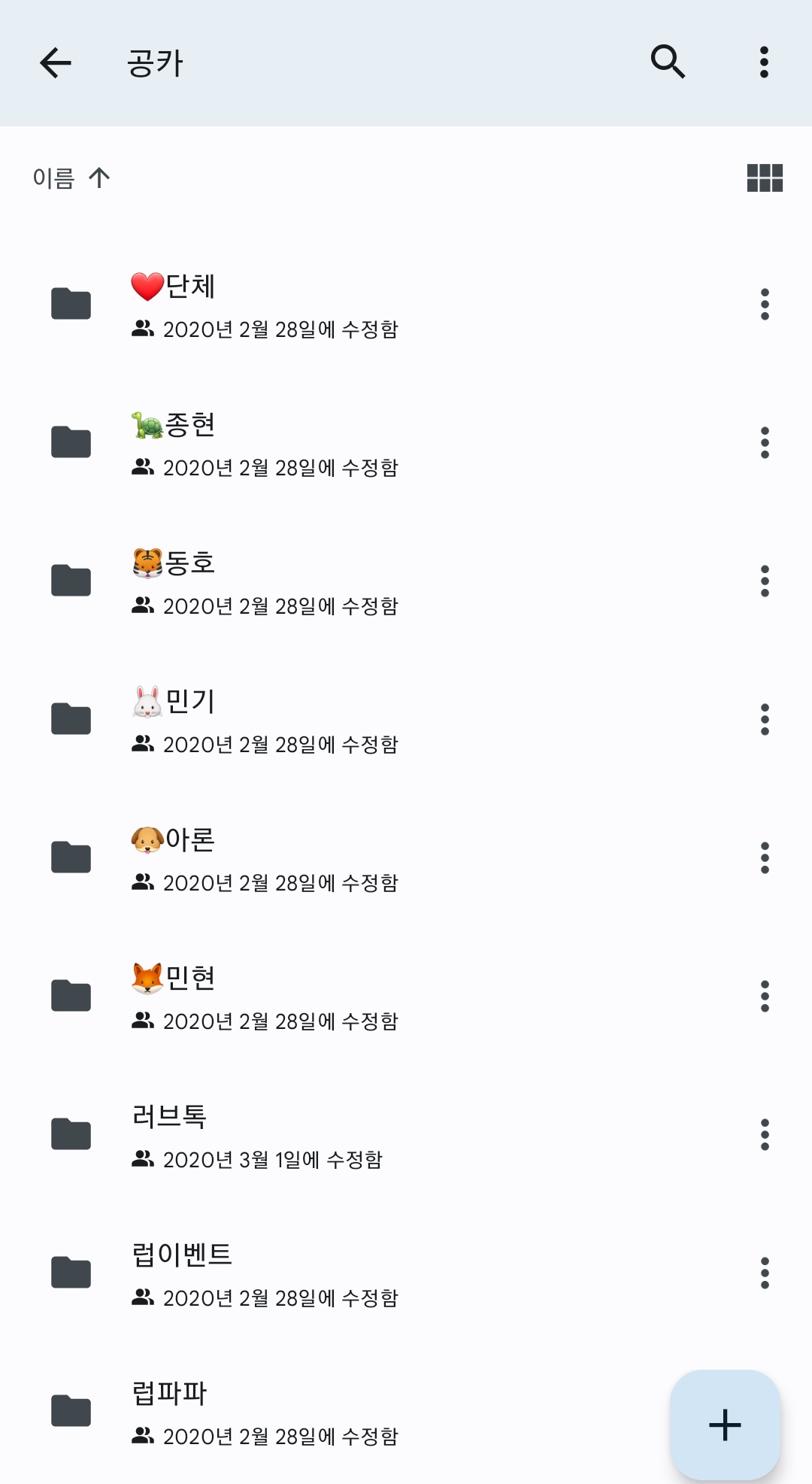Switch to grid view
This screenshot has width=812, height=1484.
[x=765, y=178]
